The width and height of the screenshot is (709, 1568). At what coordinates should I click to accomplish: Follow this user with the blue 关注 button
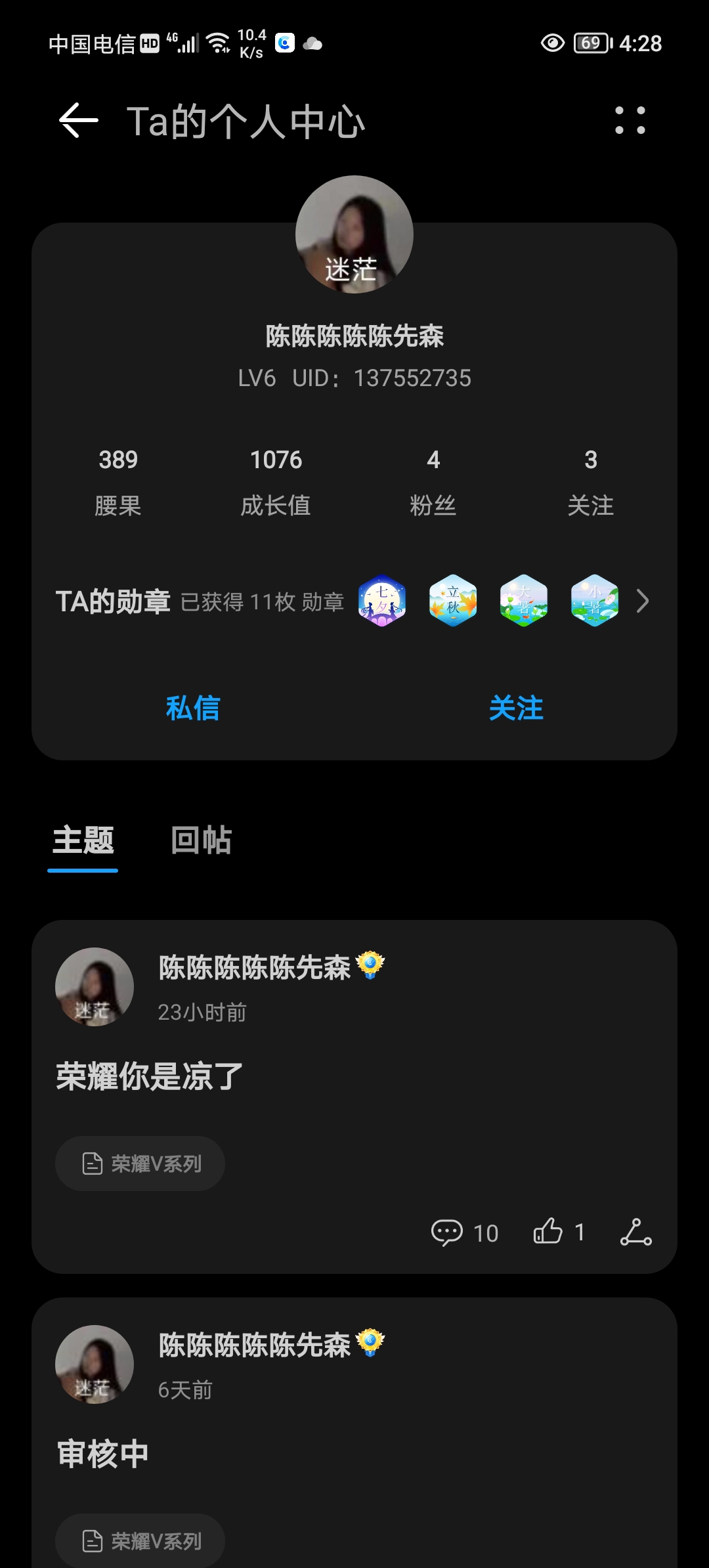tap(516, 708)
